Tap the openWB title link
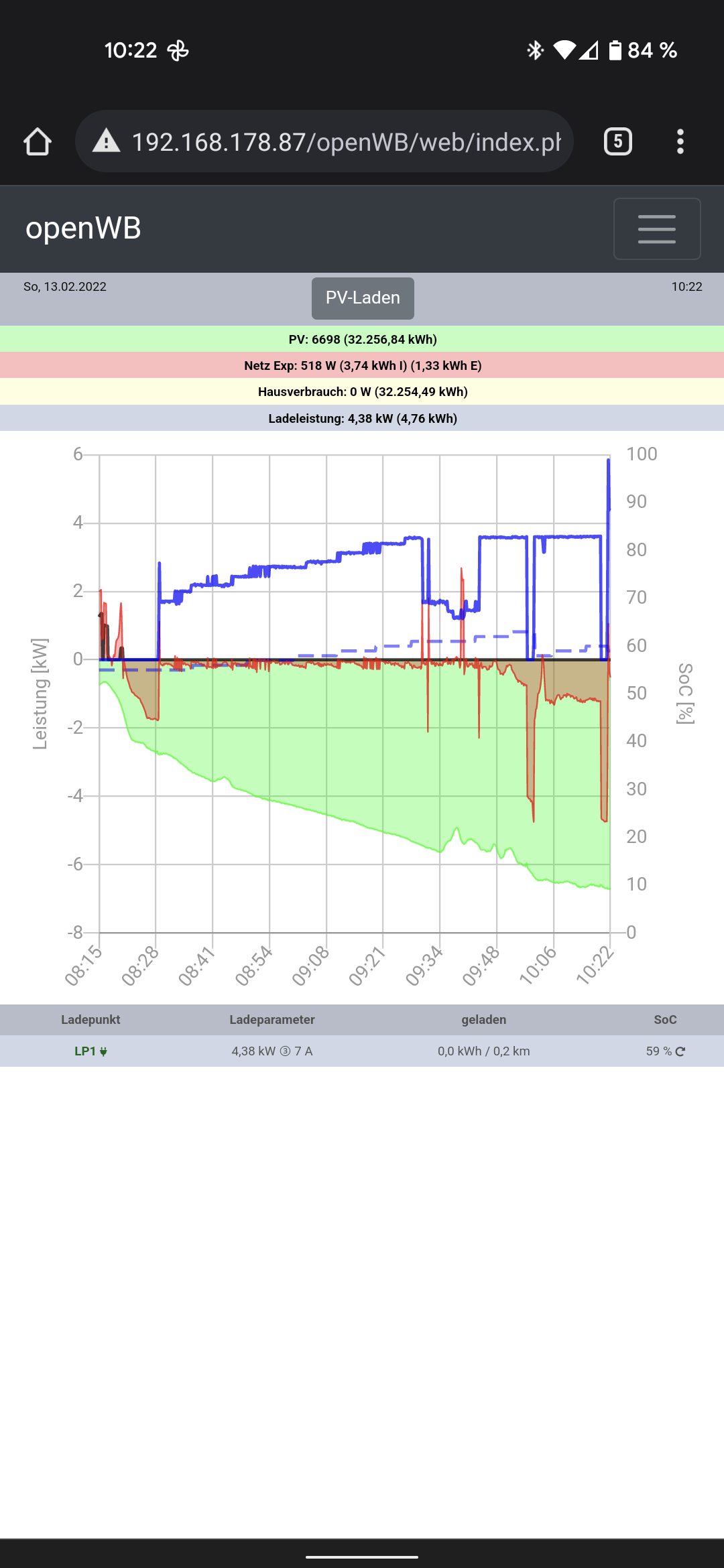724x1568 pixels. 83,228
